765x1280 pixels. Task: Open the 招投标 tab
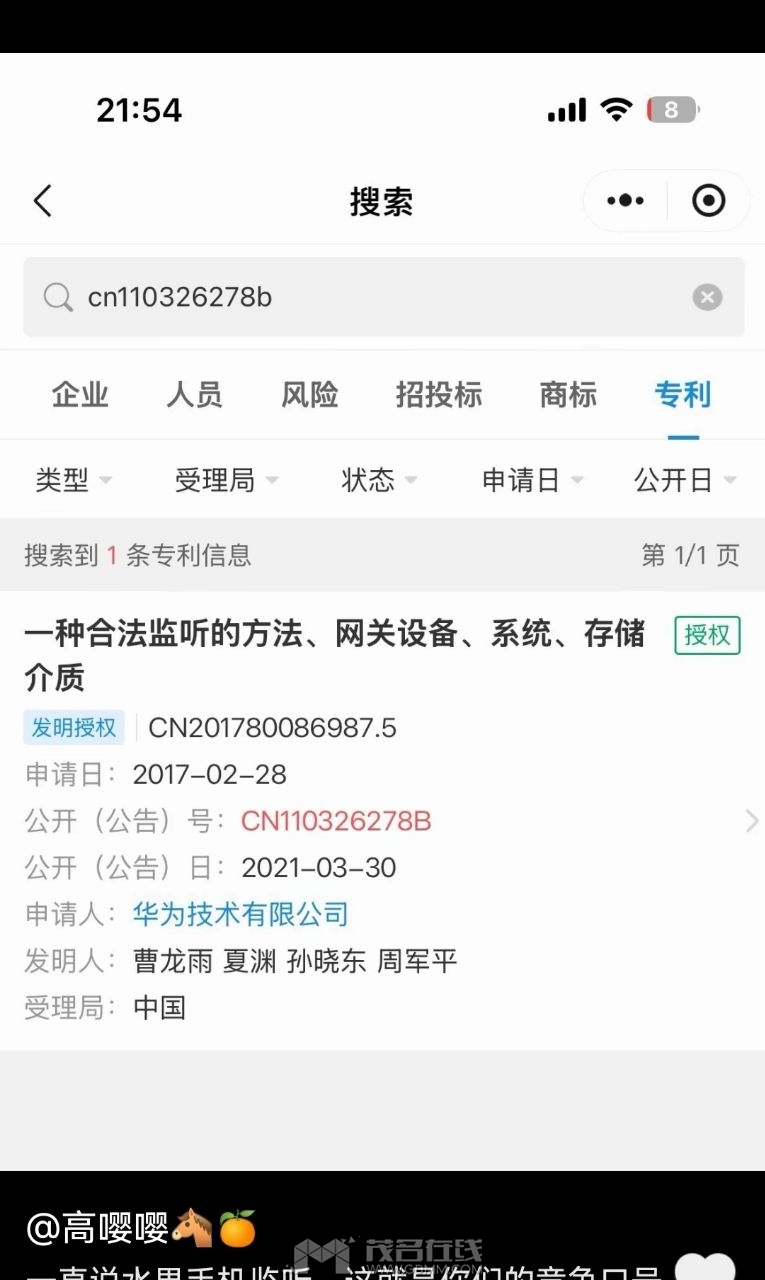[439, 395]
